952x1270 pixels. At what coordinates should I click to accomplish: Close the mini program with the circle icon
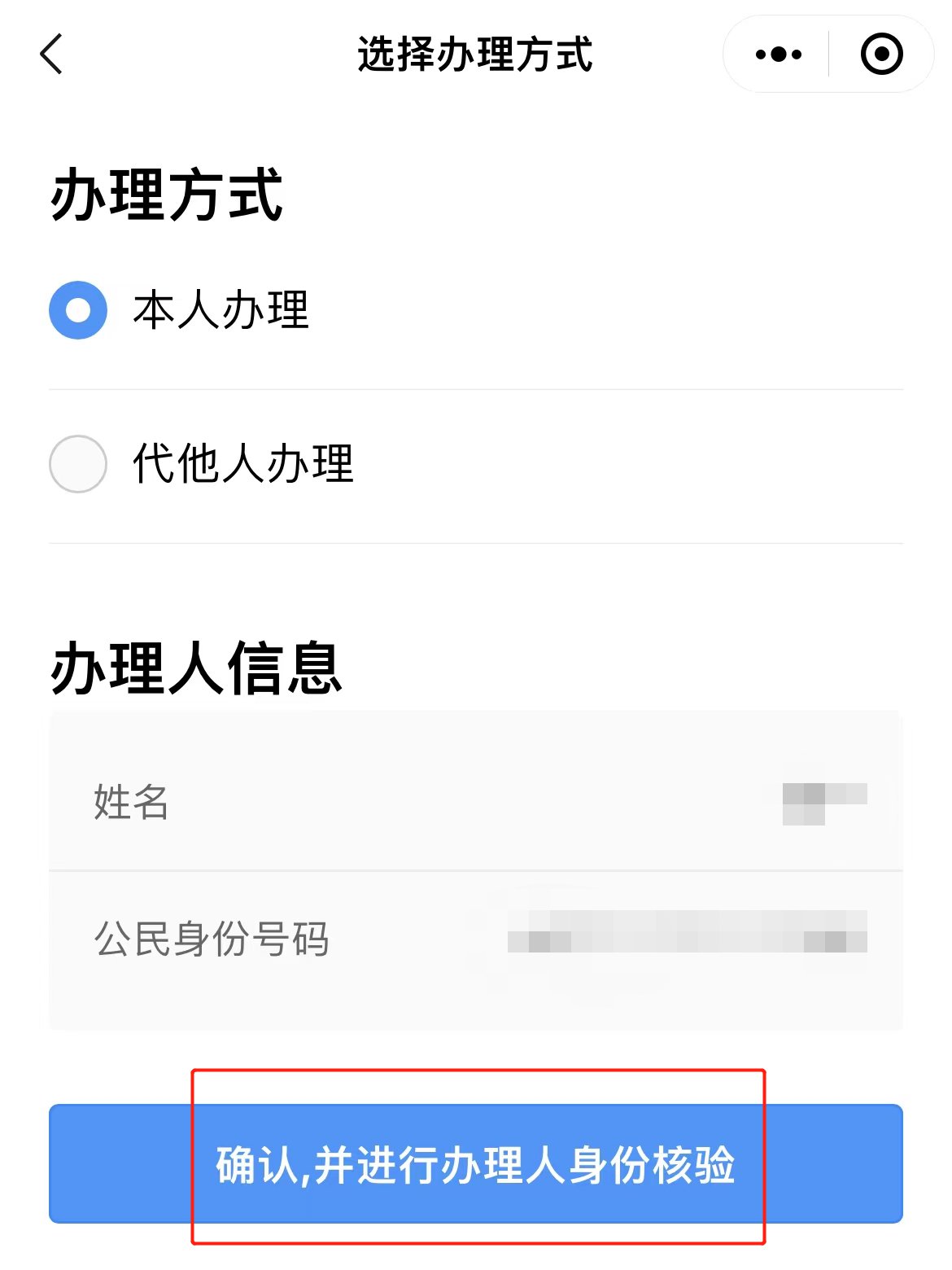click(x=881, y=55)
